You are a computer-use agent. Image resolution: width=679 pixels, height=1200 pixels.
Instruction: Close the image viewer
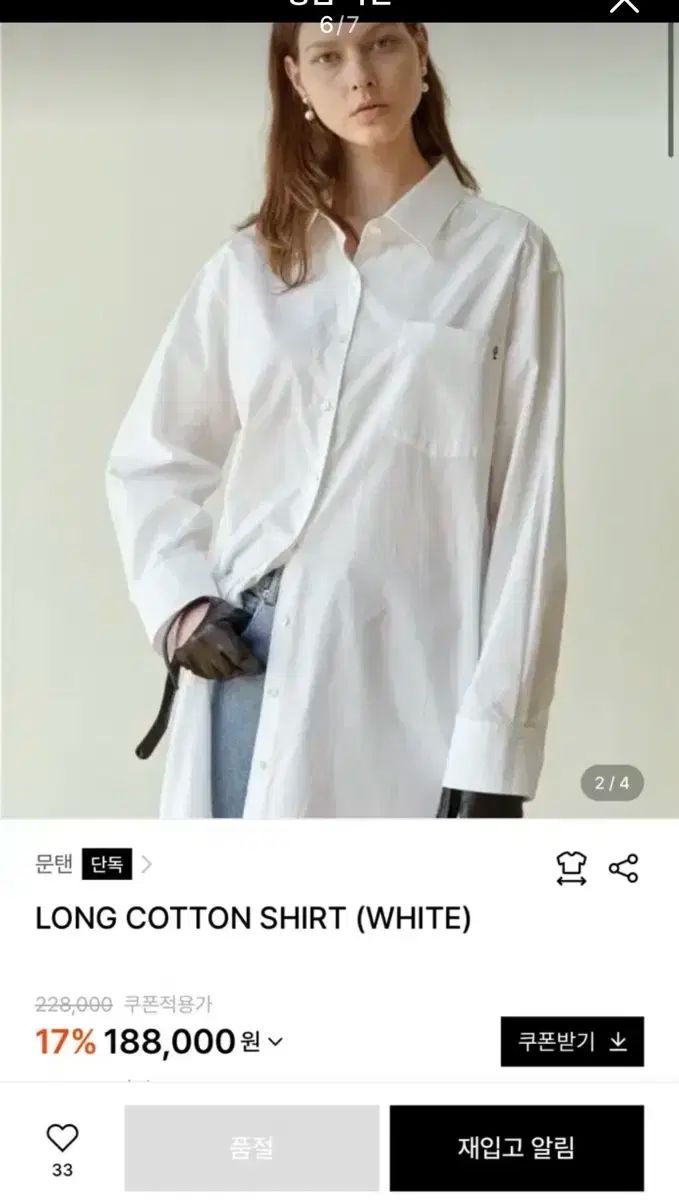point(624,5)
